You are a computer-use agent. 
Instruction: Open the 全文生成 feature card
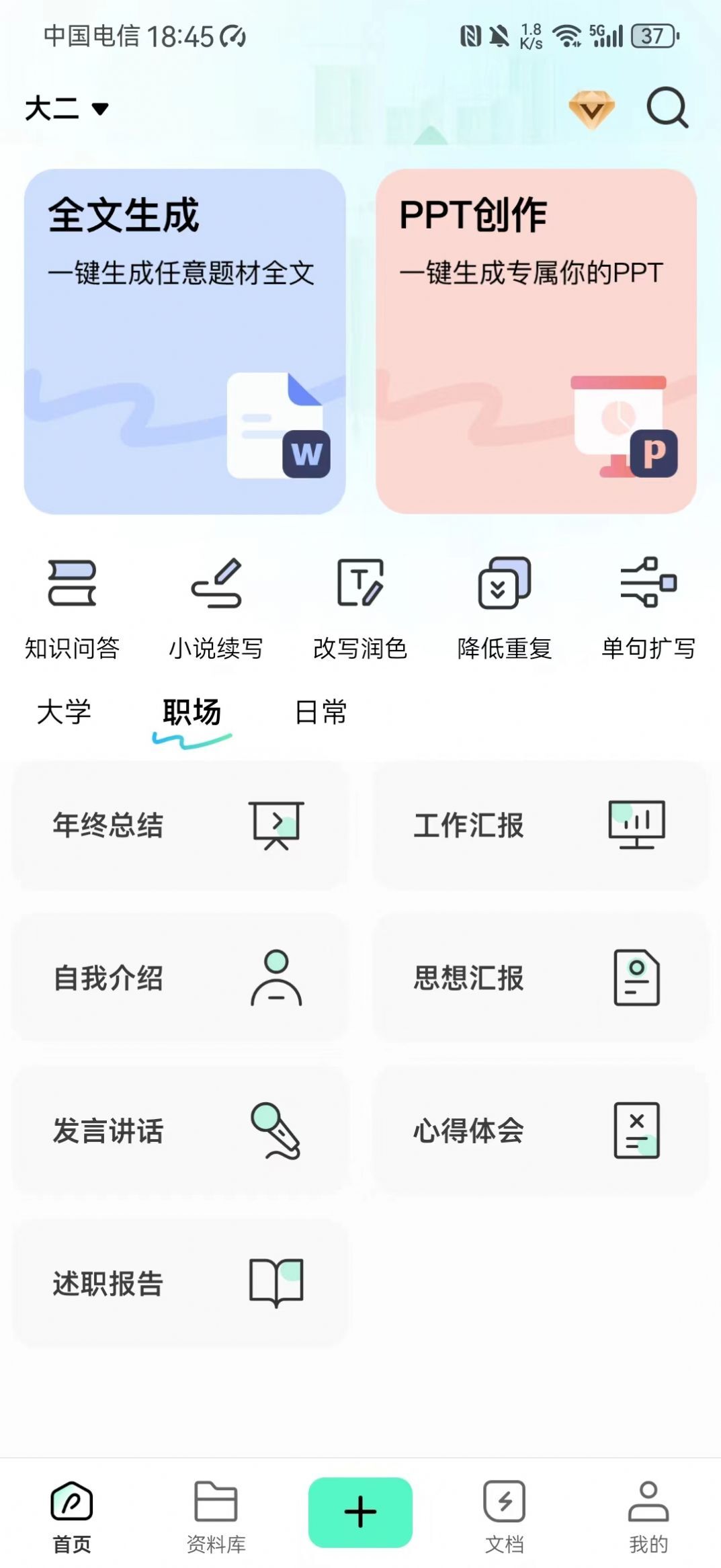click(x=185, y=339)
